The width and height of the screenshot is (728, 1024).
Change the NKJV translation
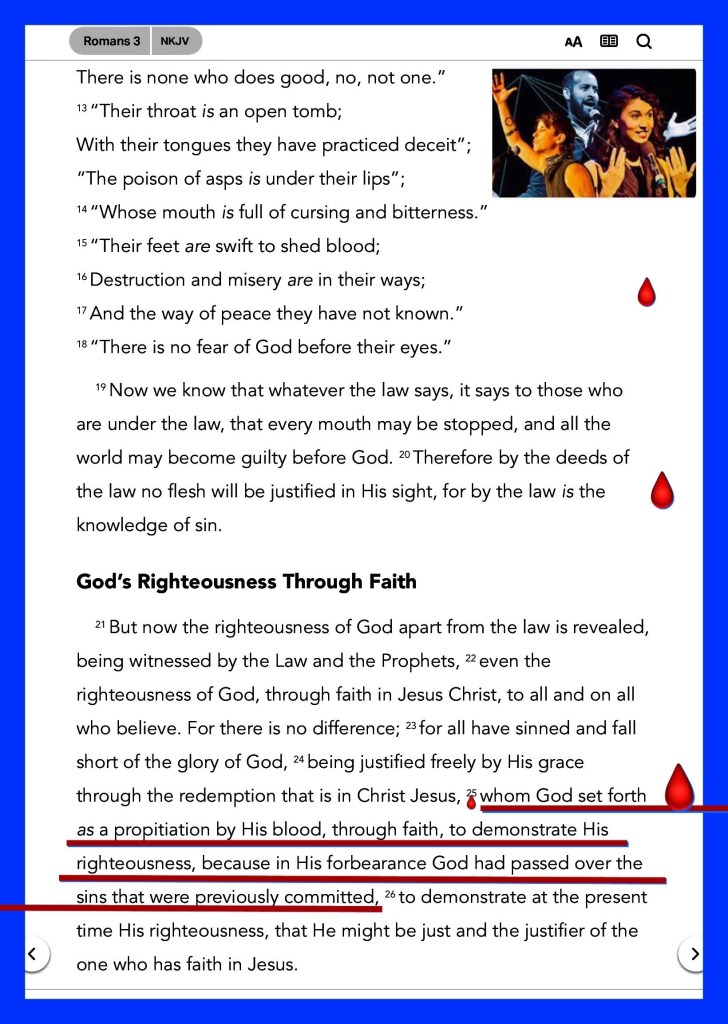pos(176,41)
